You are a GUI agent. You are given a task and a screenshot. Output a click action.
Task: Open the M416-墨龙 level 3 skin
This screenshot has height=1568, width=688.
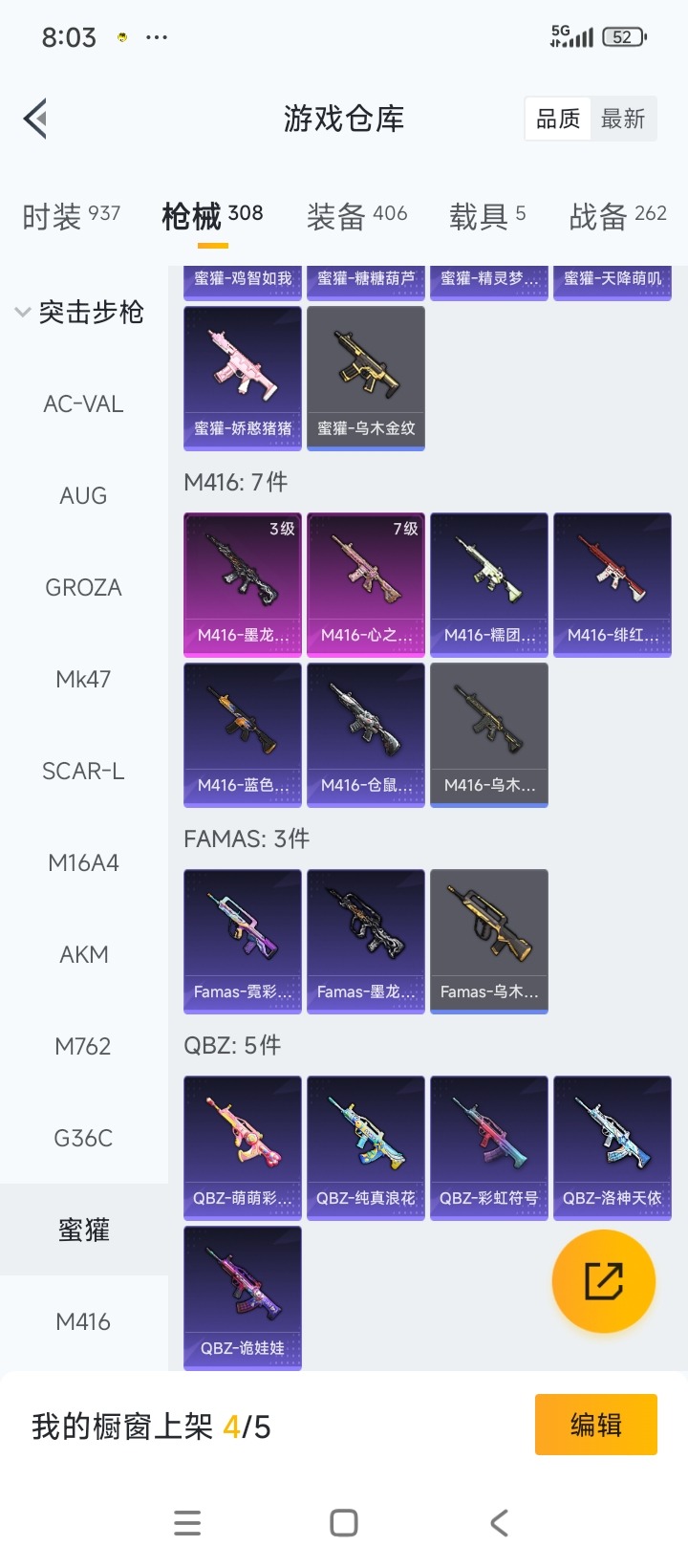pos(243,584)
